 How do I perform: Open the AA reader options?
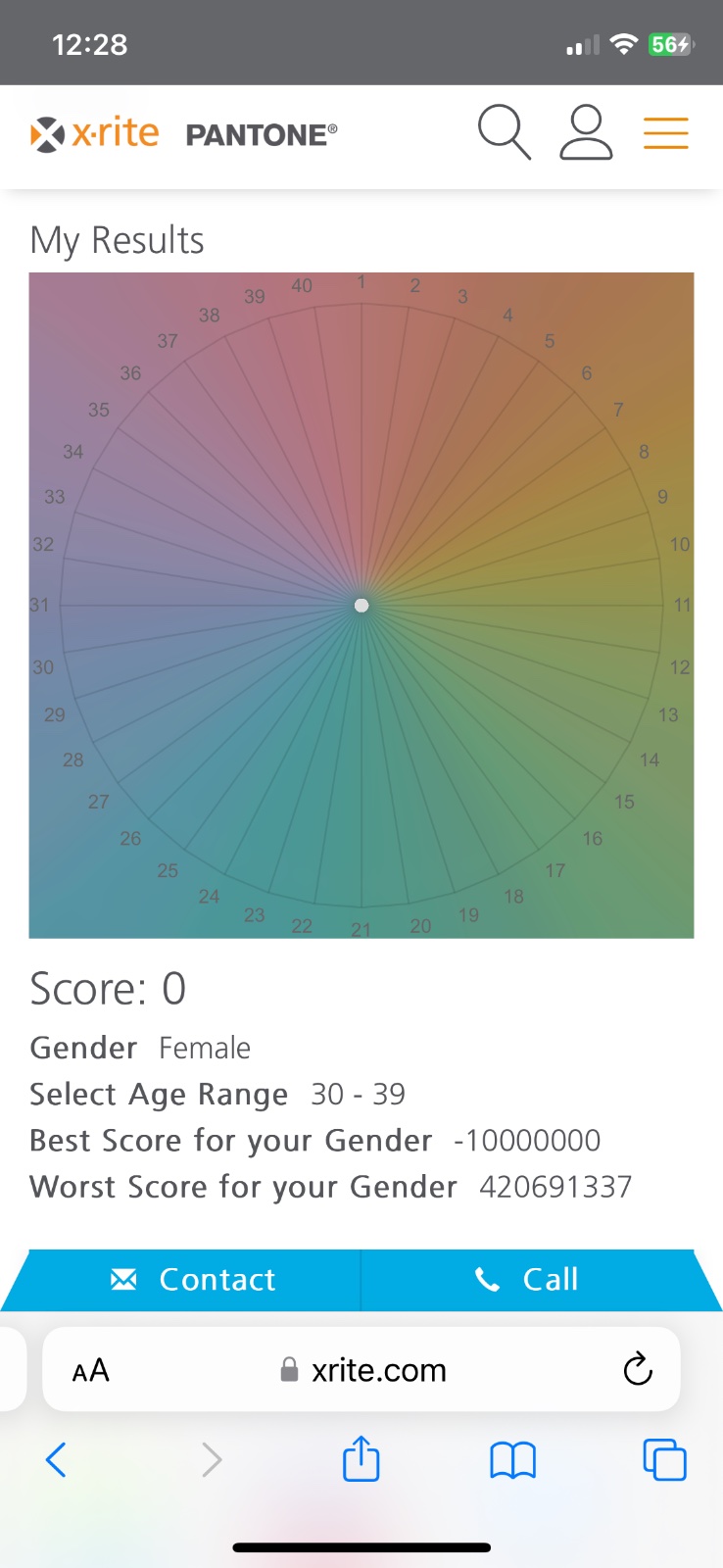pos(91,1370)
